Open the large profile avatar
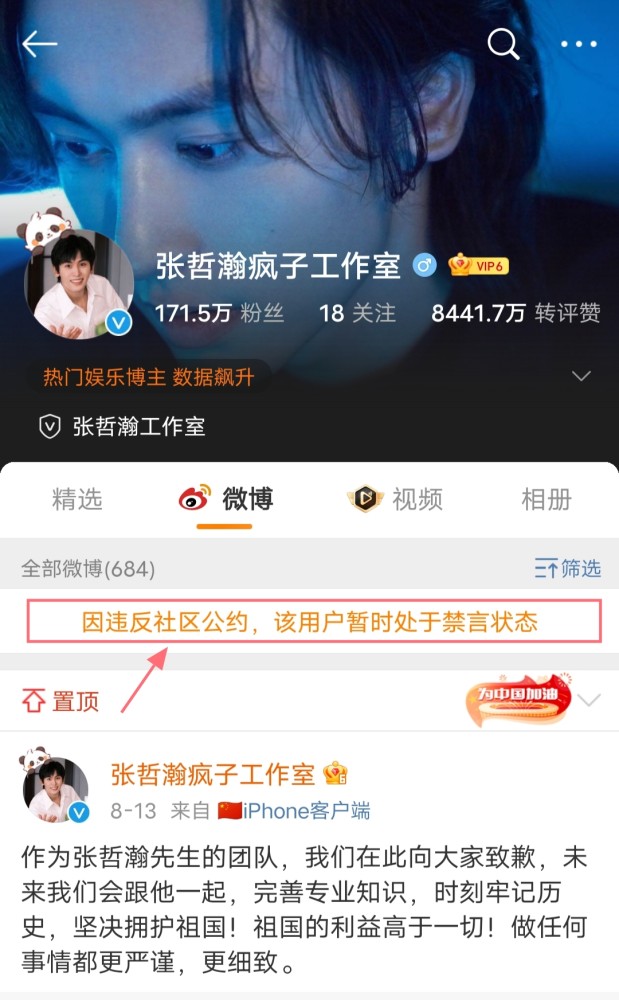The height and width of the screenshot is (1000, 619). pos(79,285)
